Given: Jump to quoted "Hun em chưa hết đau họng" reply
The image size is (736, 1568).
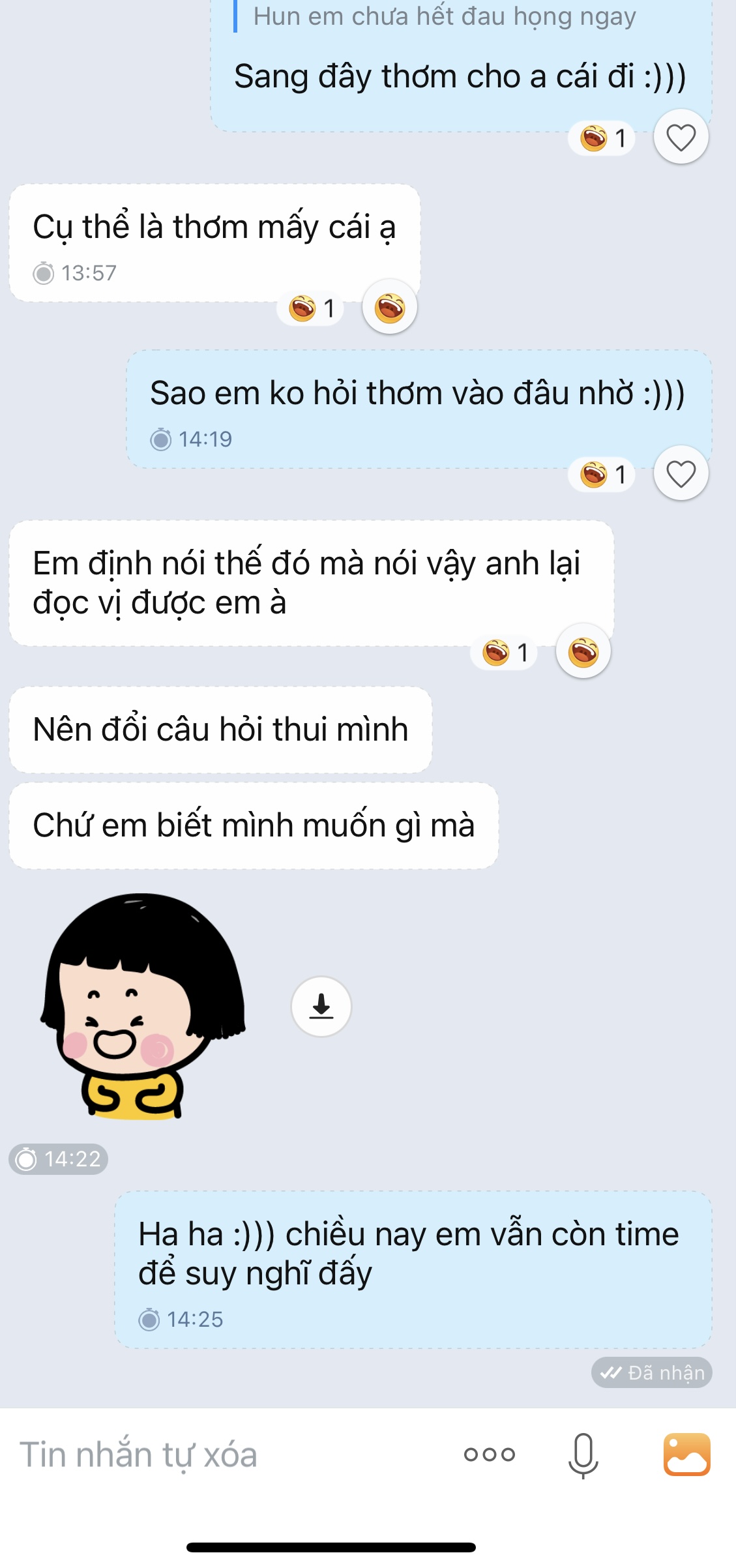Looking at the screenshot, I should pyautogui.click(x=443, y=16).
